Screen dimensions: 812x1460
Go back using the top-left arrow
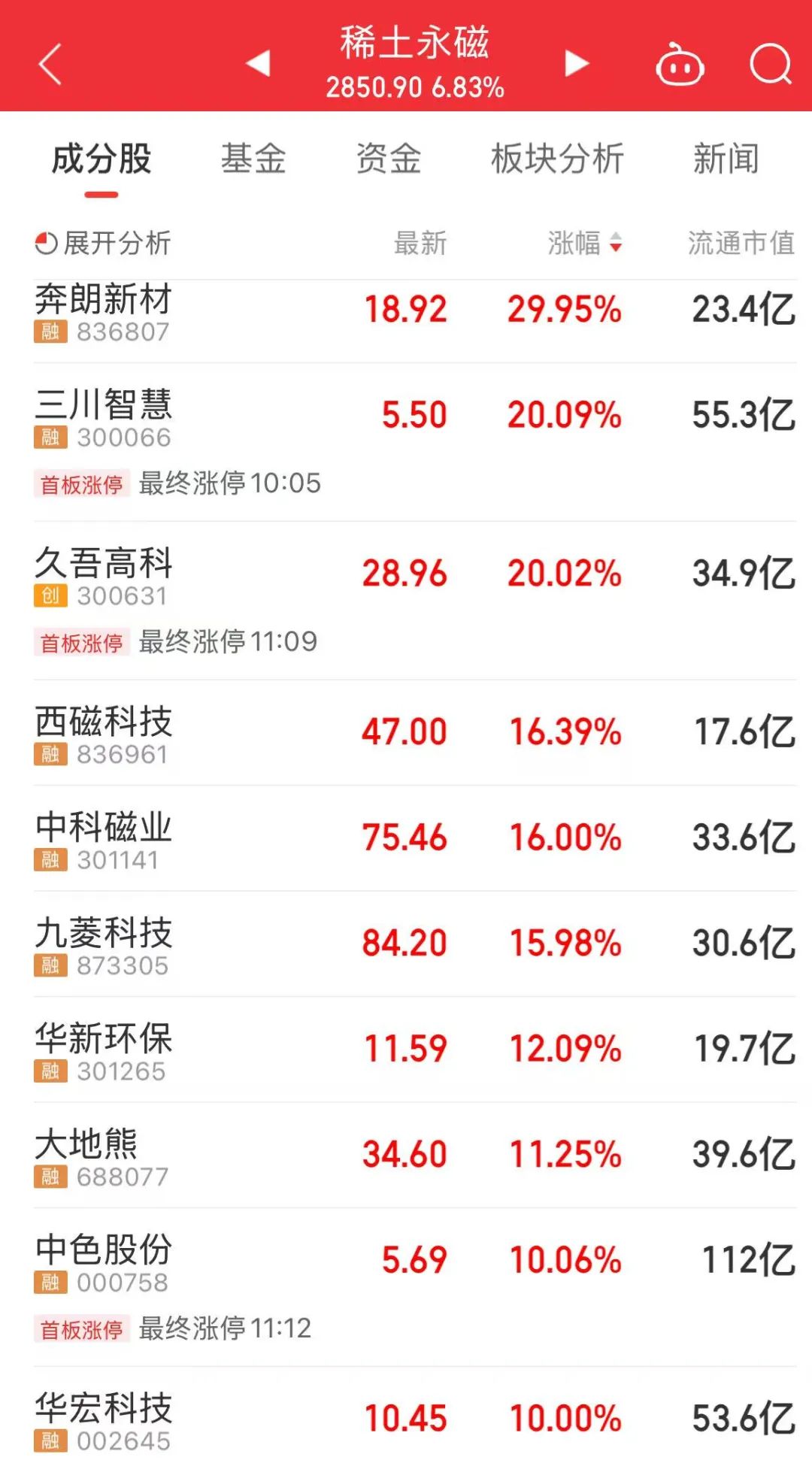tap(50, 64)
